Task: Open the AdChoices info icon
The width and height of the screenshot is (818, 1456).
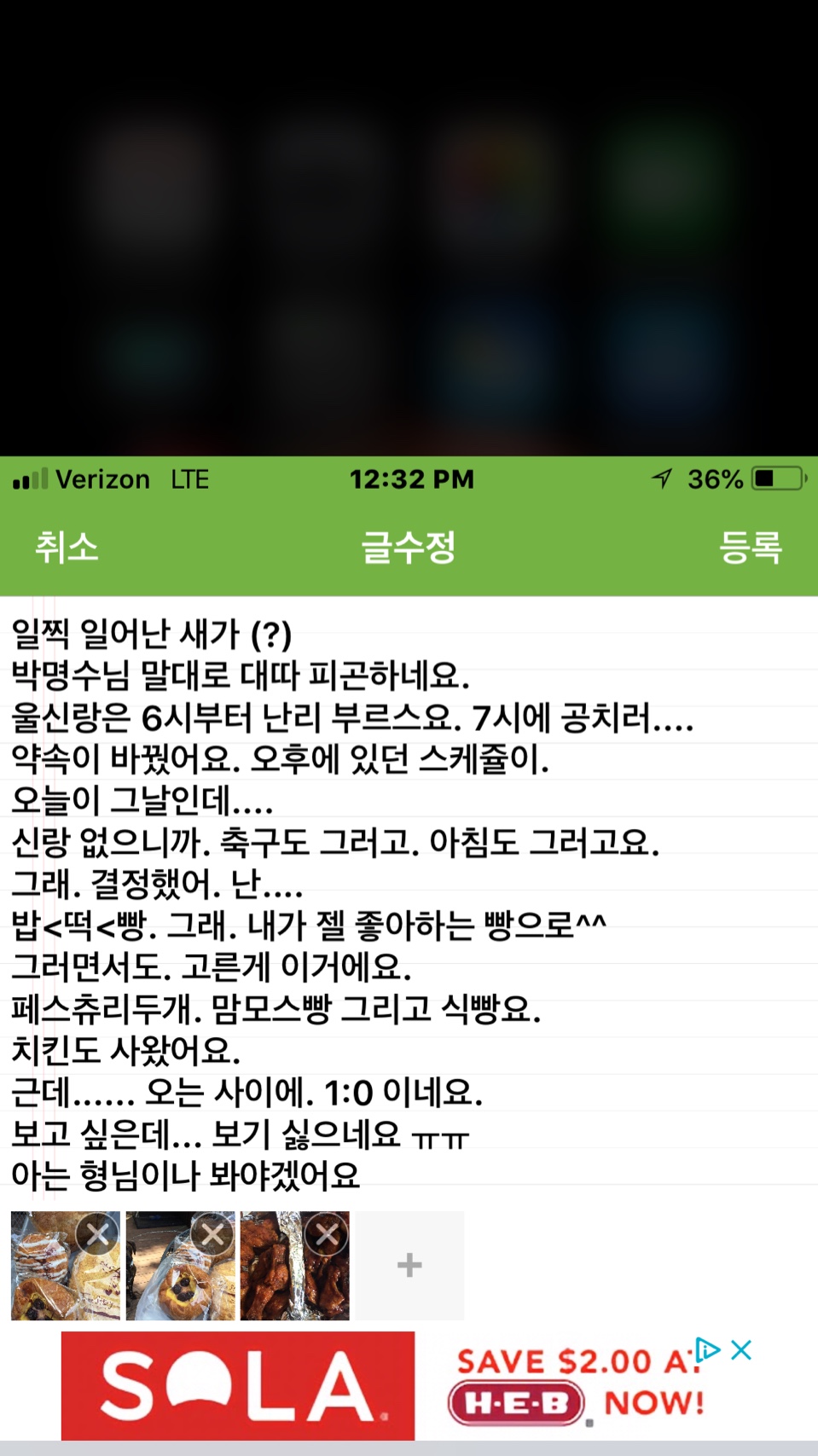Action: coord(708,1349)
